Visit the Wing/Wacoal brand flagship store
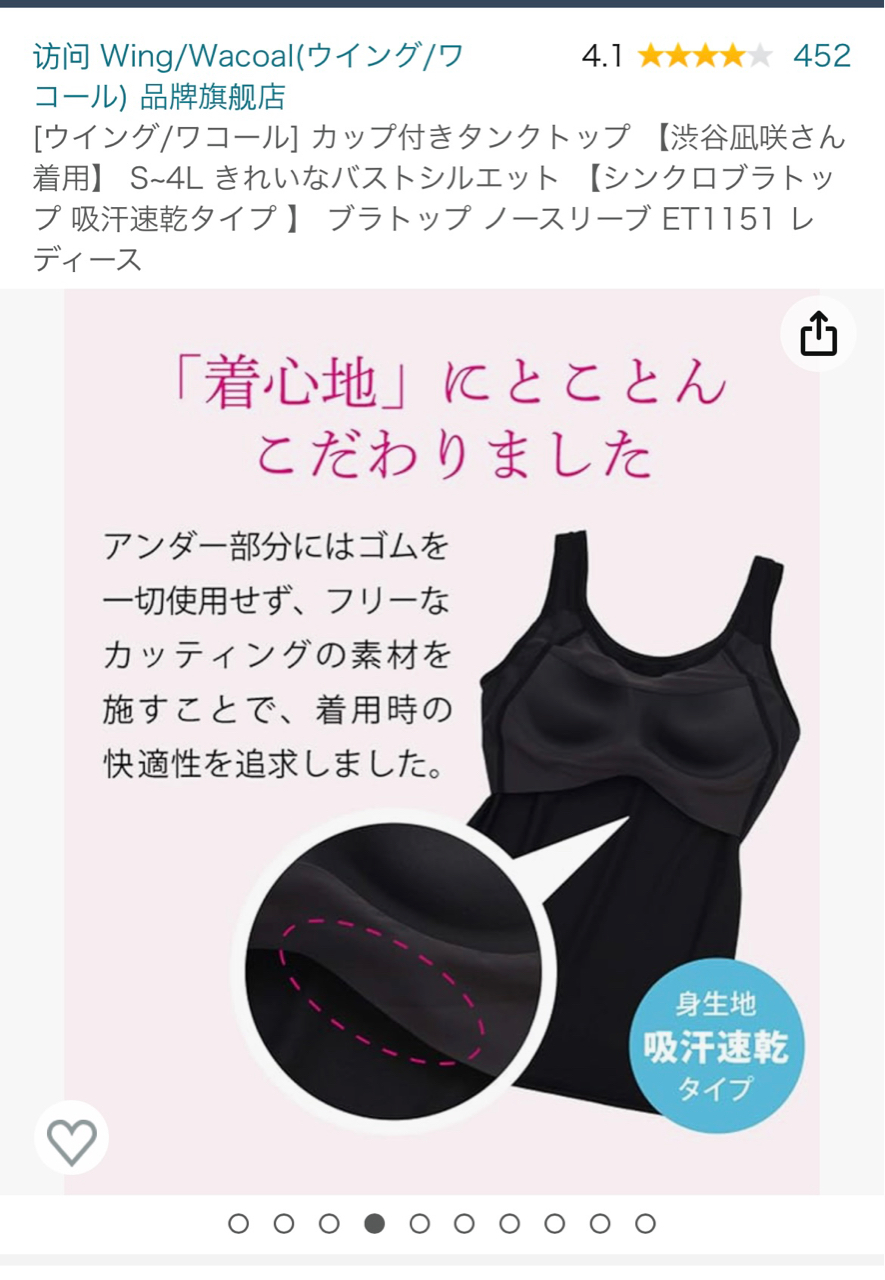This screenshot has width=885, height=1280. pos(248,75)
